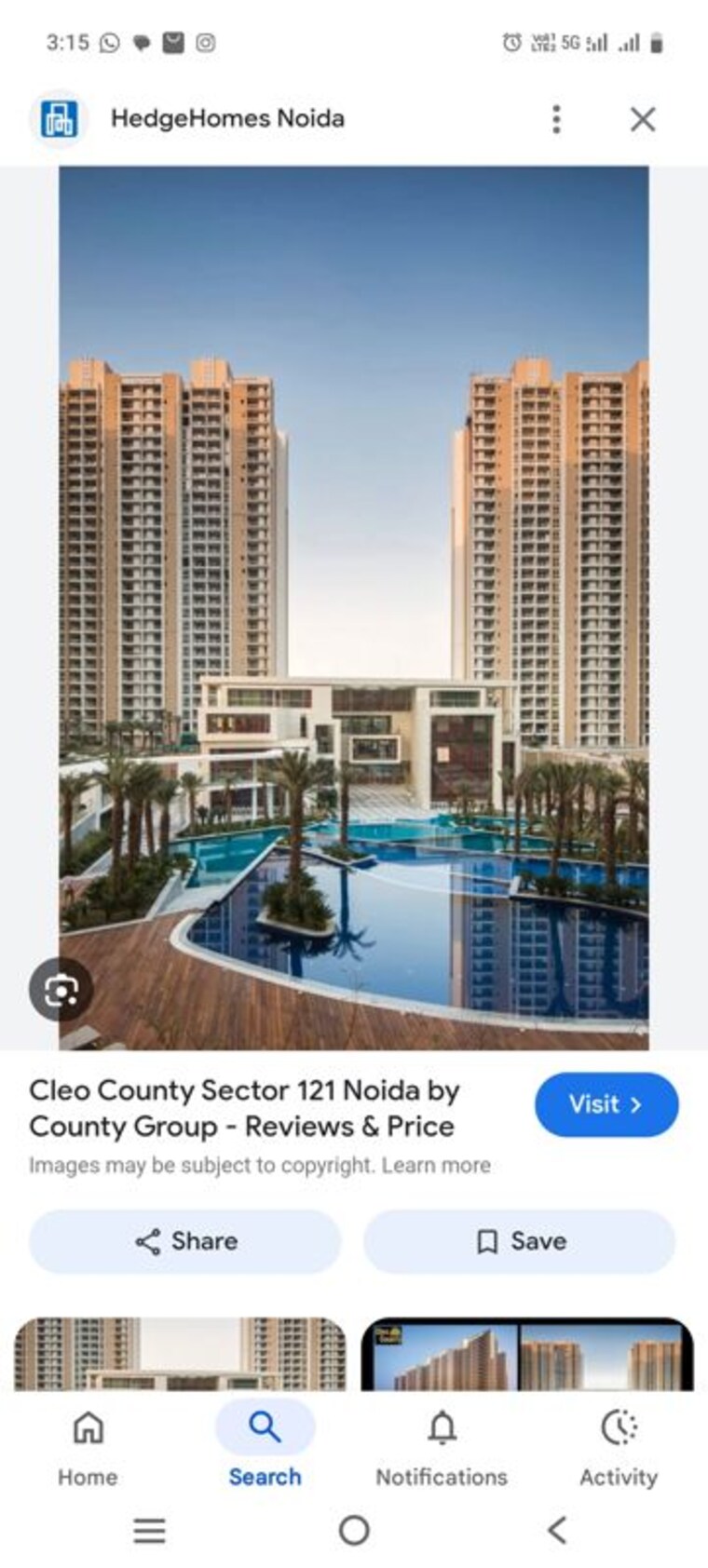The image size is (708, 1568).
Task: Go to the Home tab
Action: point(88,1446)
